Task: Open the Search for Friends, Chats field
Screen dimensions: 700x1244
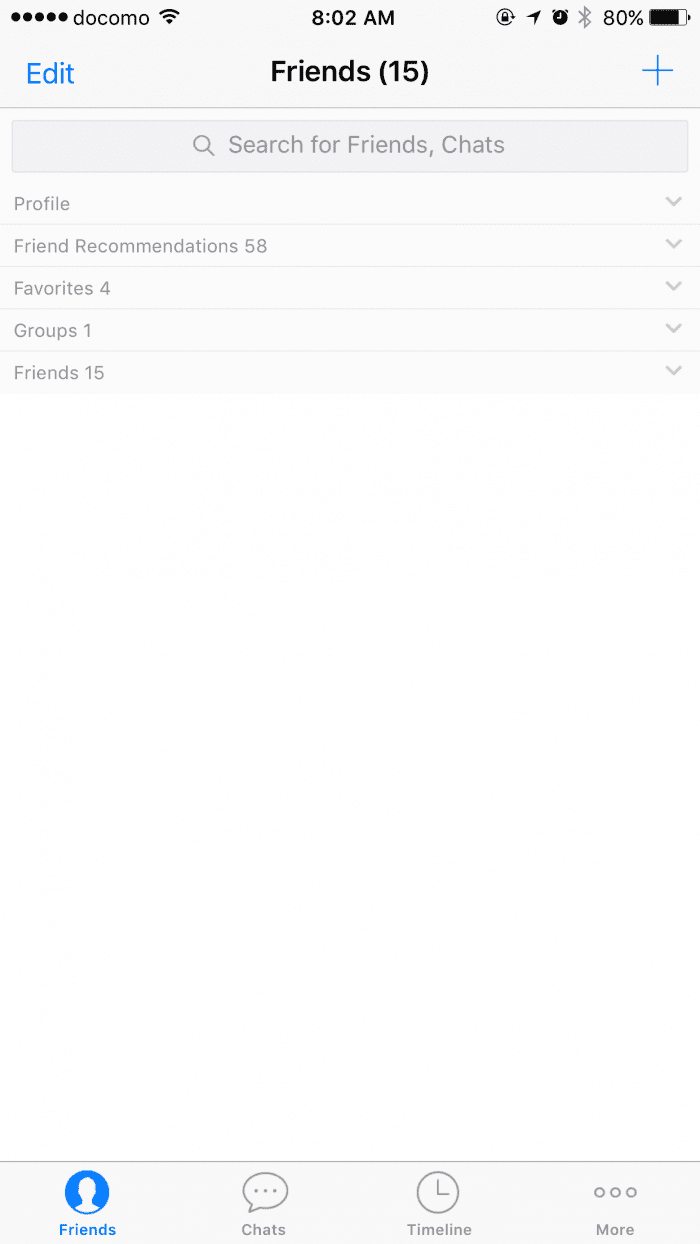Action: coord(350,146)
